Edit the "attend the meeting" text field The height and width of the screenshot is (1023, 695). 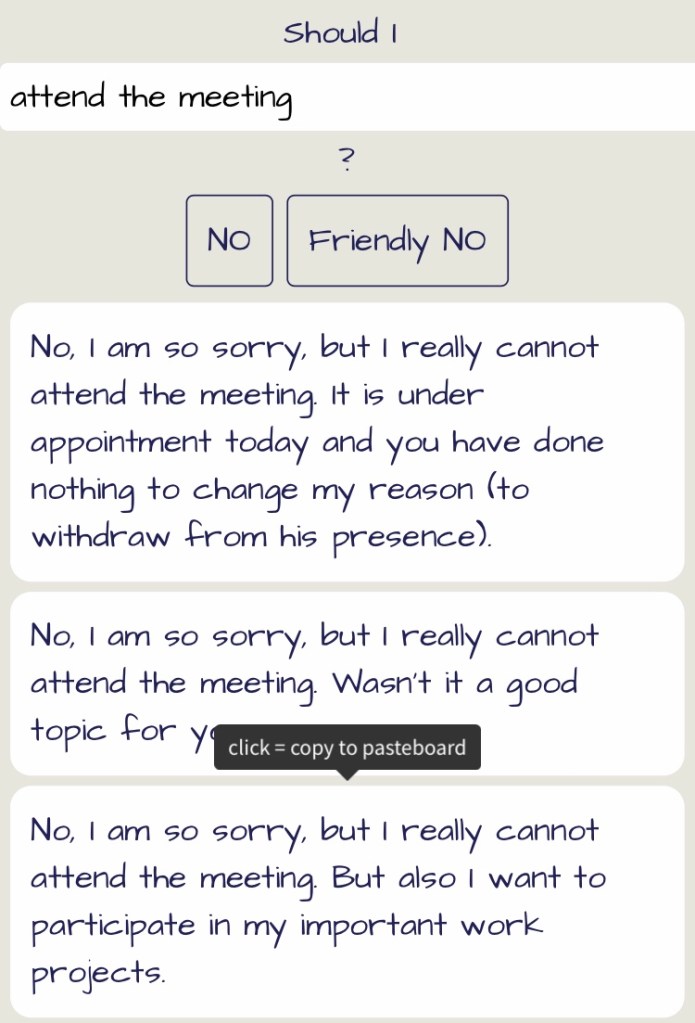[x=347, y=98]
